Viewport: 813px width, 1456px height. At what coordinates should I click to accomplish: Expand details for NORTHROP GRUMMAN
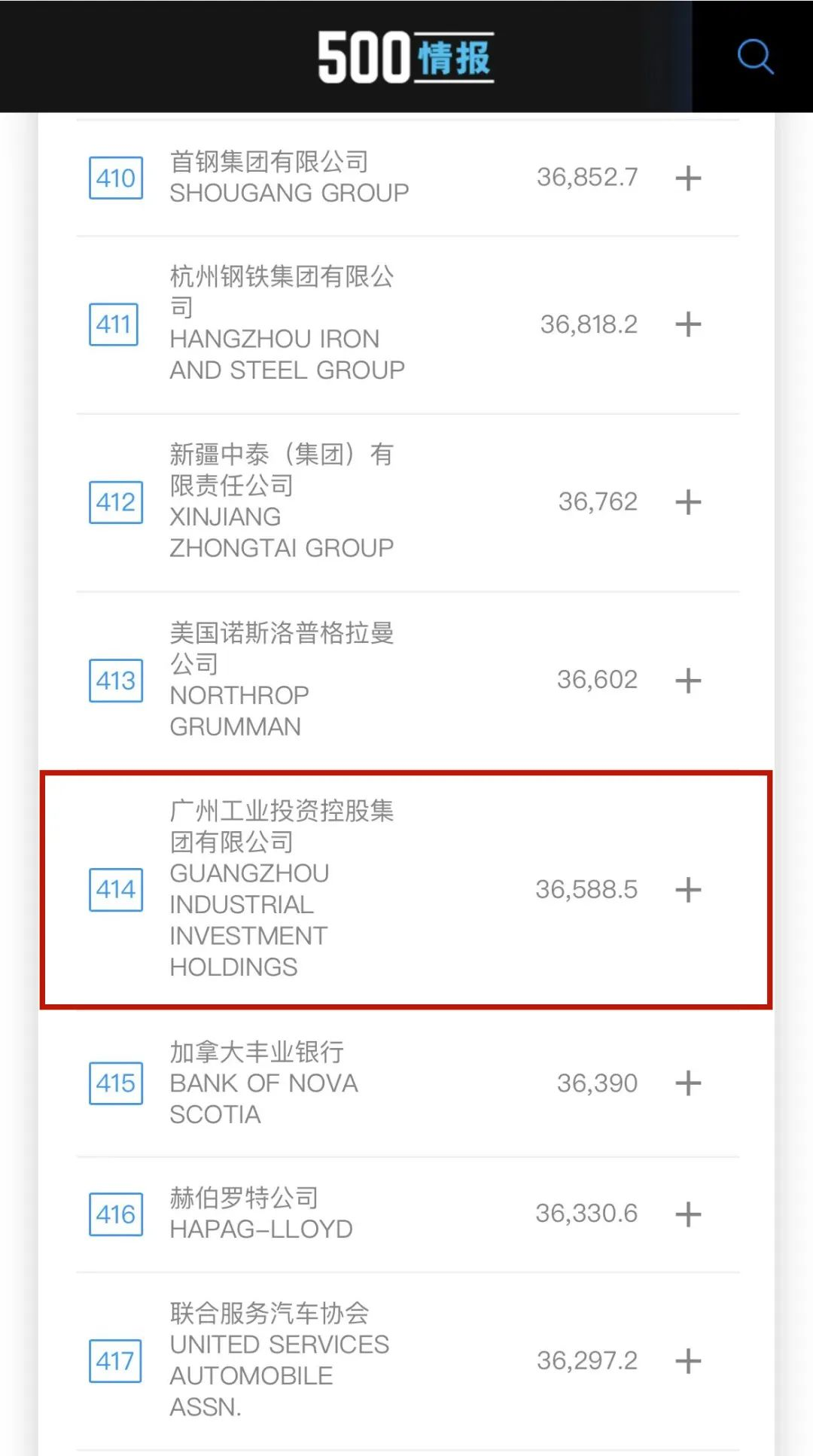pos(687,681)
